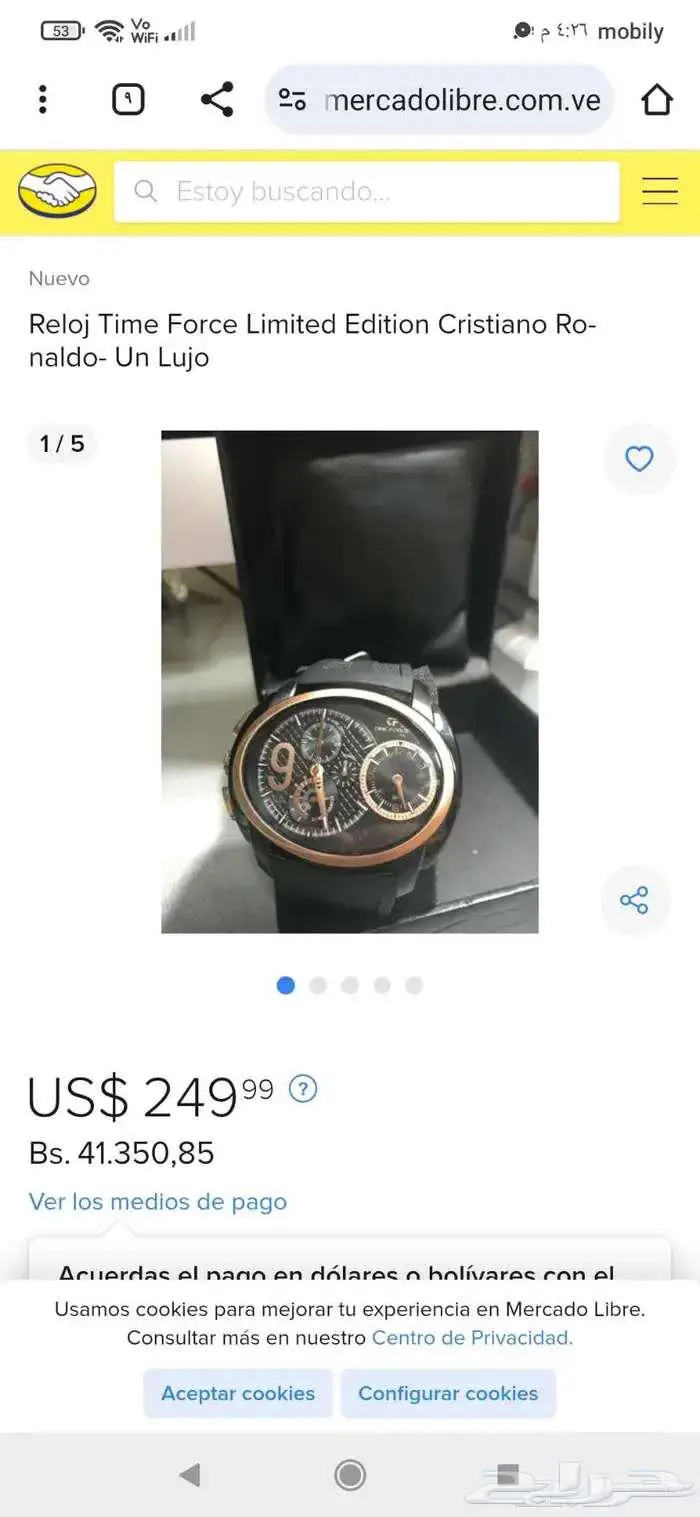Screen dimensions: 700x1517
Task: Tap the system home button
Action: [350, 1474]
